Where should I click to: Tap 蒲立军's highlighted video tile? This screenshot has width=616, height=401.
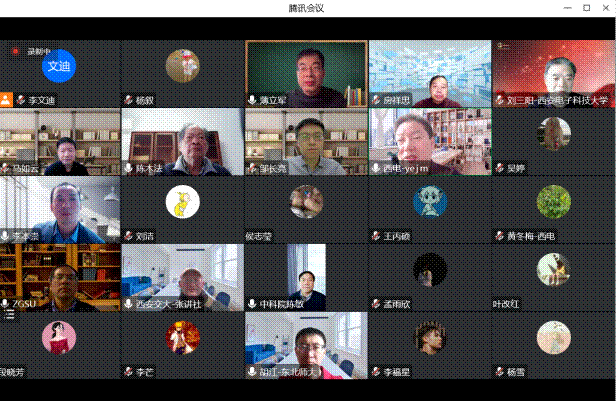click(x=305, y=73)
